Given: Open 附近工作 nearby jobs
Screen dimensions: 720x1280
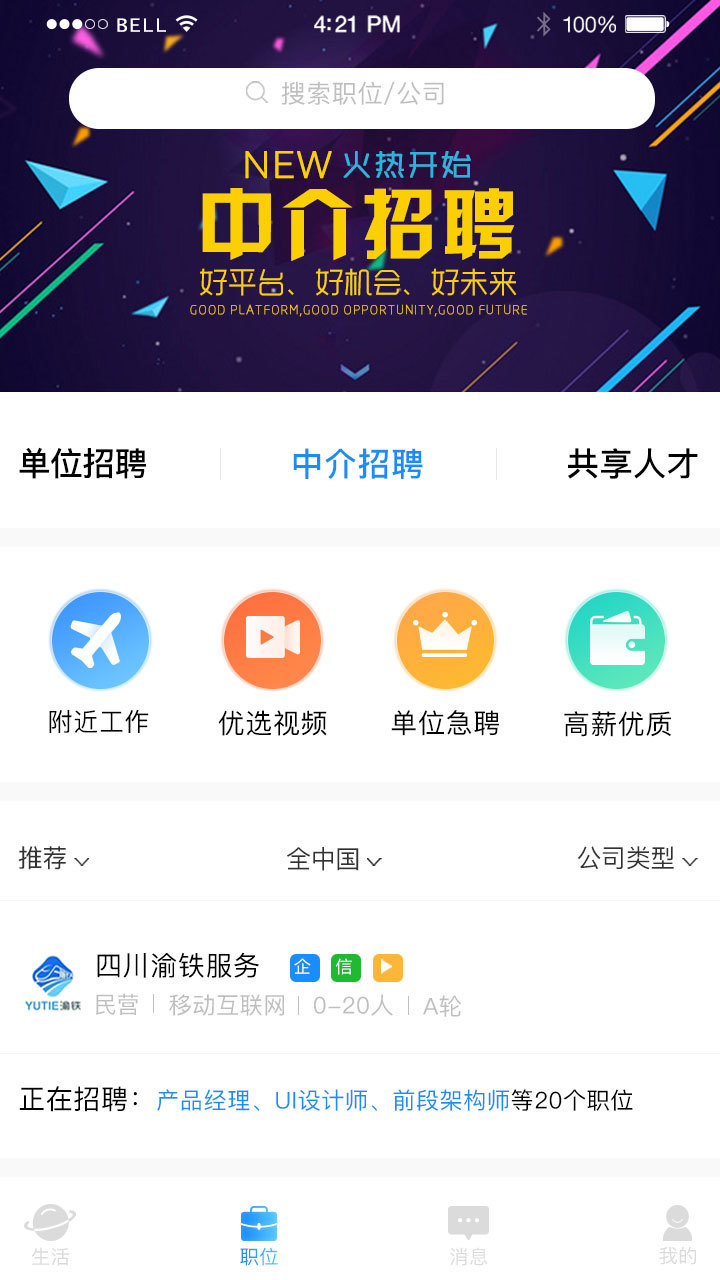Looking at the screenshot, I should (99, 662).
